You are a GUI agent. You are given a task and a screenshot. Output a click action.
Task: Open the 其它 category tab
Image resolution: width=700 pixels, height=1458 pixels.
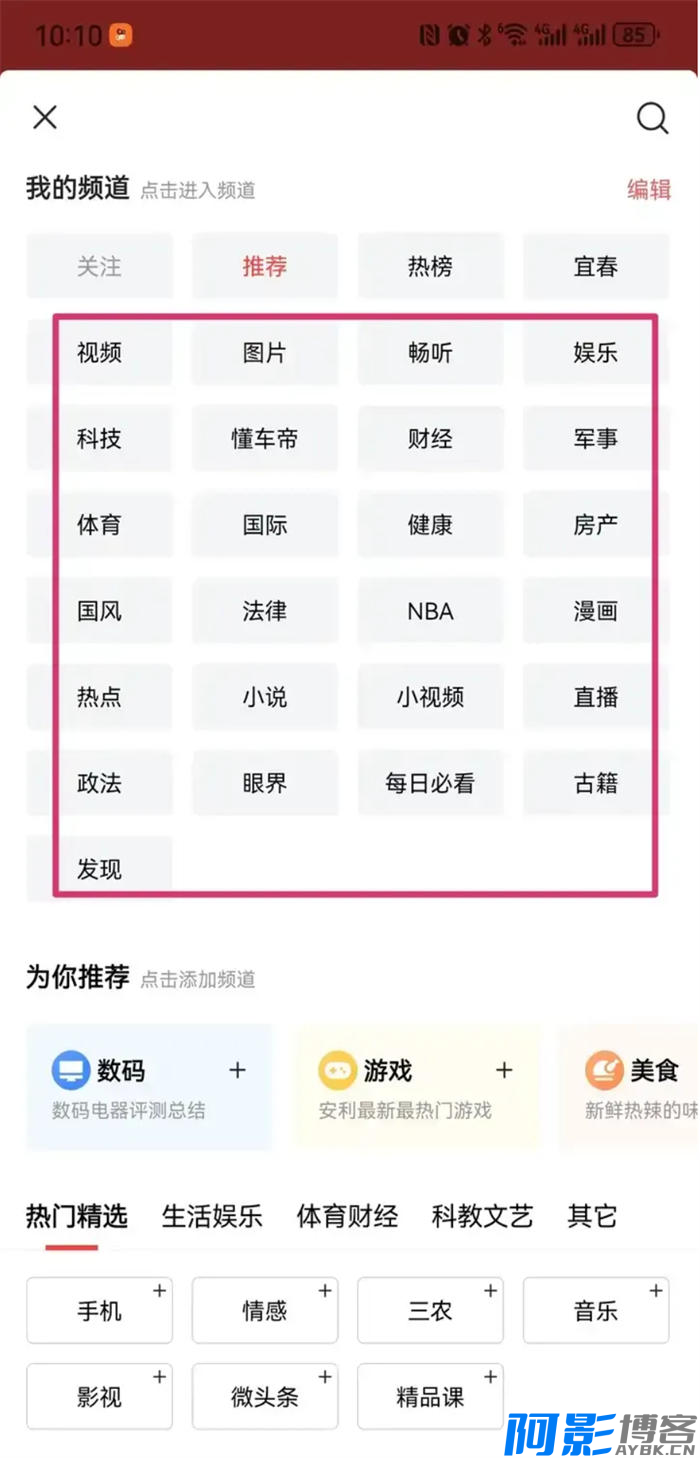click(x=592, y=1216)
